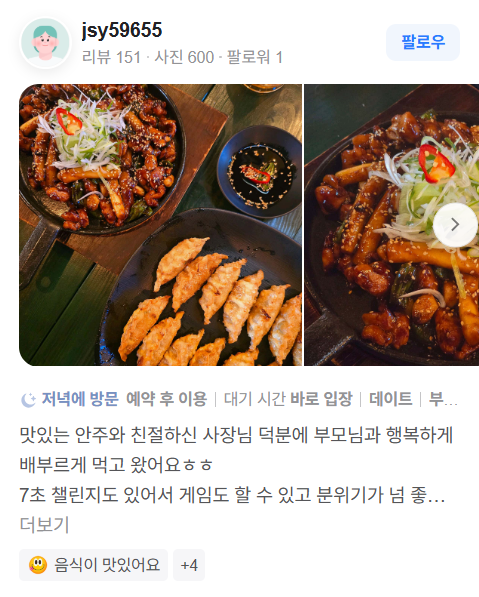479x597 pixels.
Task: Open the first photo with dumplings
Action: coord(160,225)
